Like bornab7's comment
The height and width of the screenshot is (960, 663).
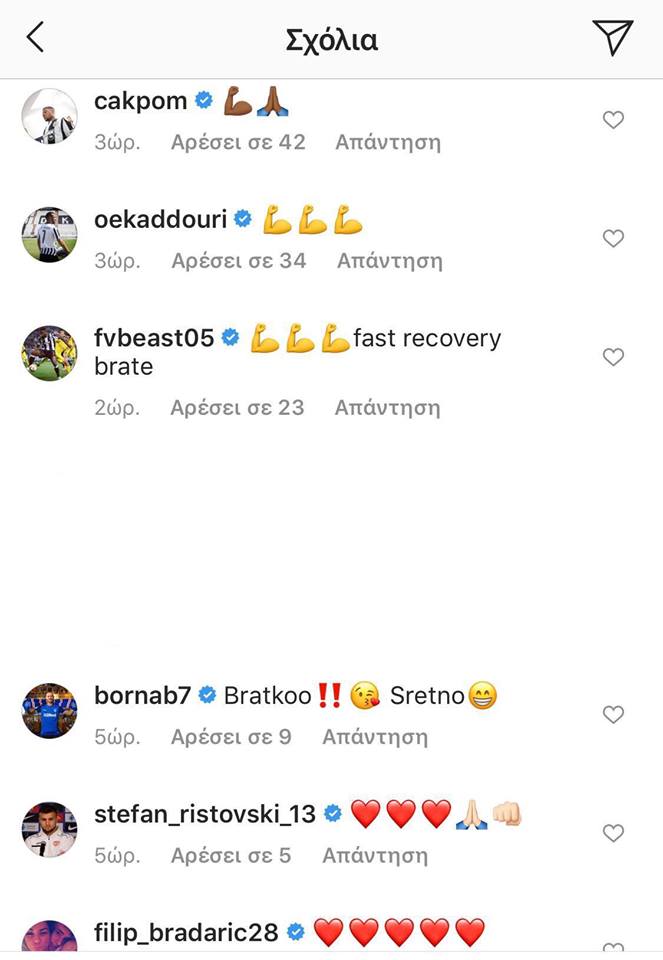tap(613, 714)
